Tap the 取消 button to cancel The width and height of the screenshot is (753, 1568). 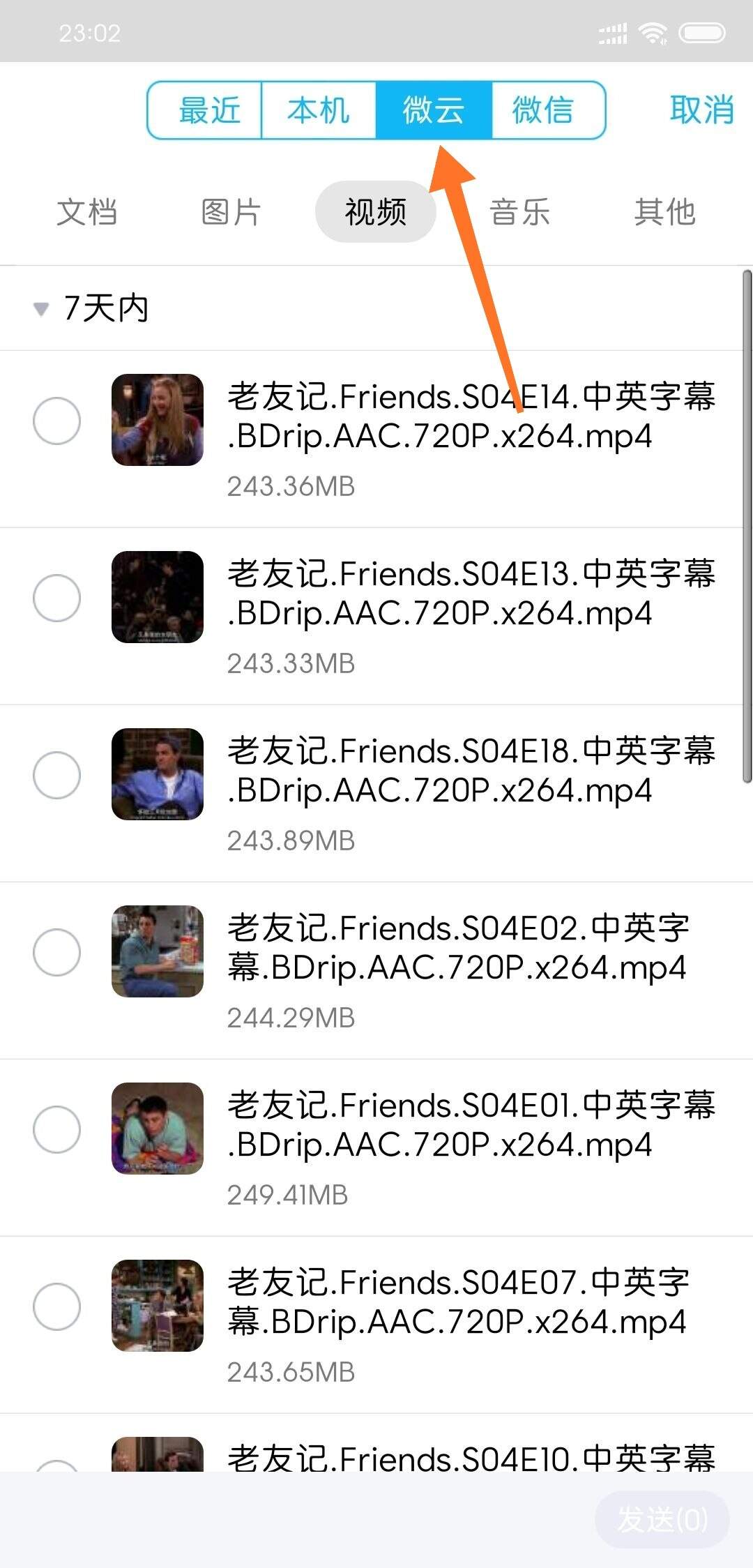(x=702, y=110)
